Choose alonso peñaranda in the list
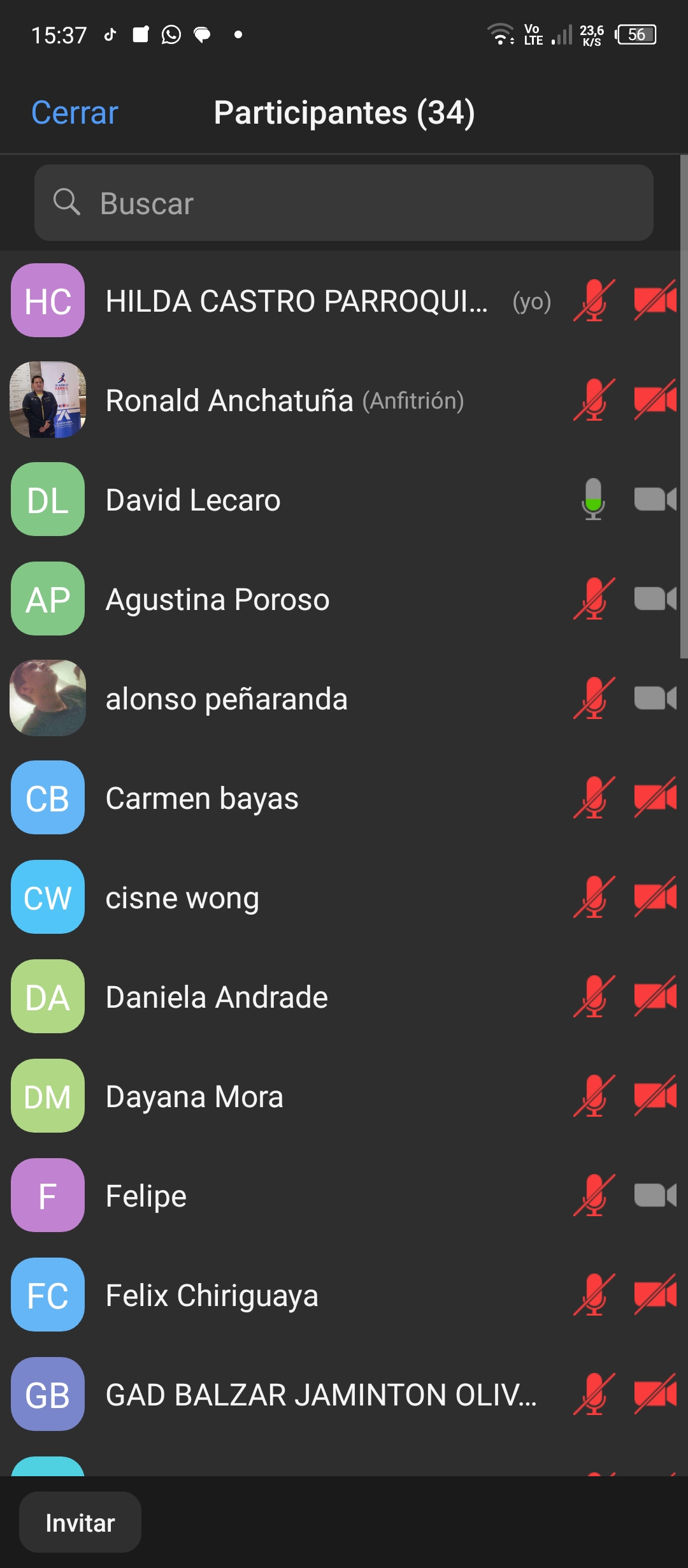 226,699
